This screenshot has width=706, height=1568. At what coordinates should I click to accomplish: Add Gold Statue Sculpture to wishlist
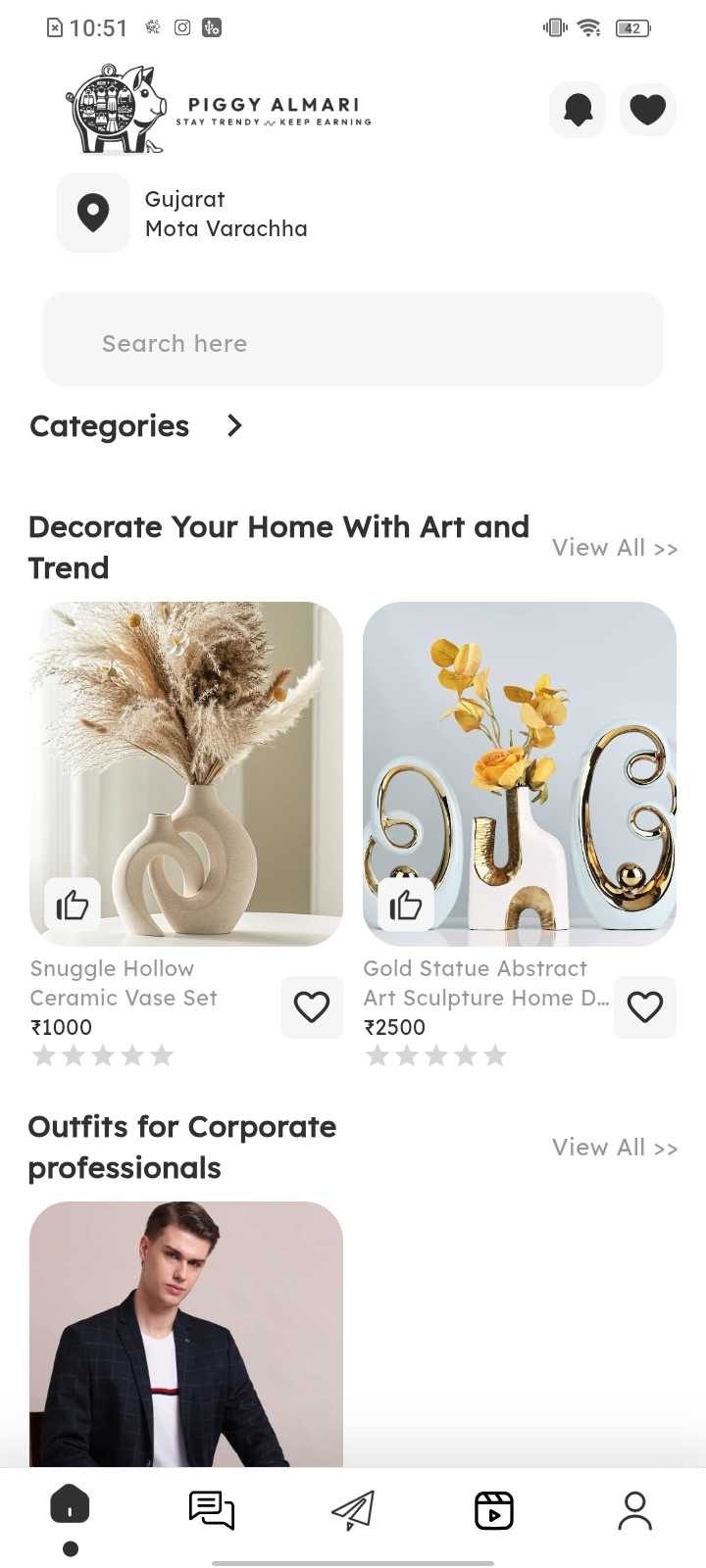(x=645, y=1007)
